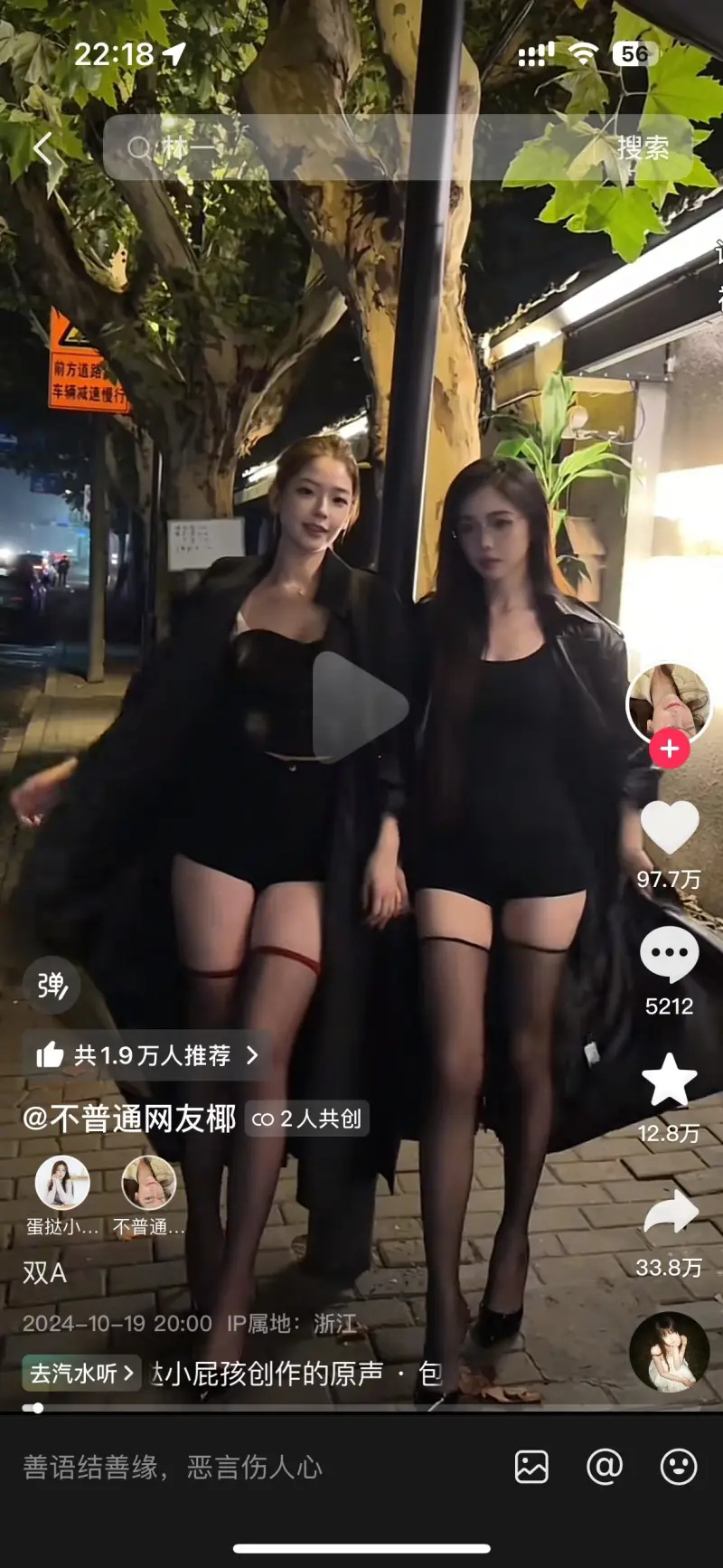Go back with the top-left arrow
The height and width of the screenshot is (1568, 723).
pyautogui.click(x=42, y=147)
